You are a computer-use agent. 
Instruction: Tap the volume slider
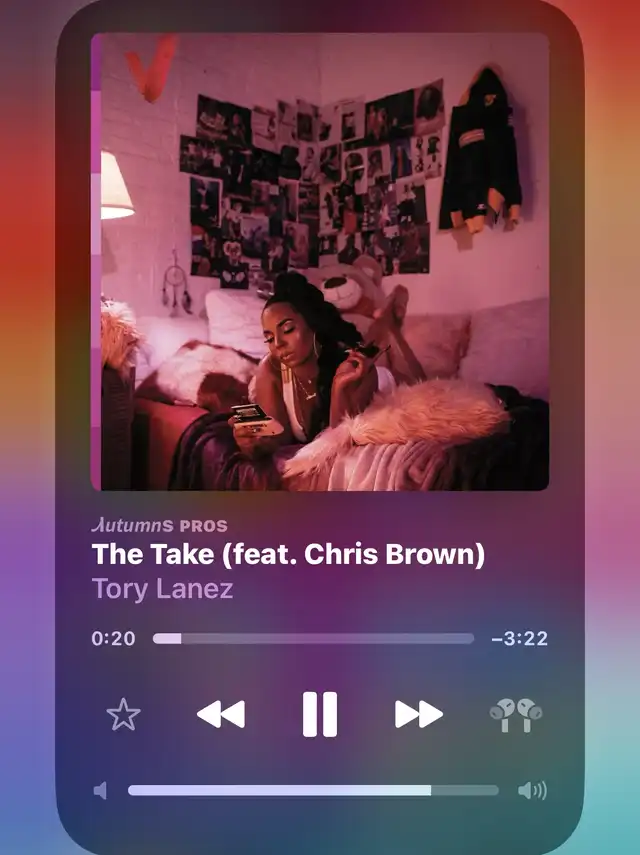click(313, 790)
